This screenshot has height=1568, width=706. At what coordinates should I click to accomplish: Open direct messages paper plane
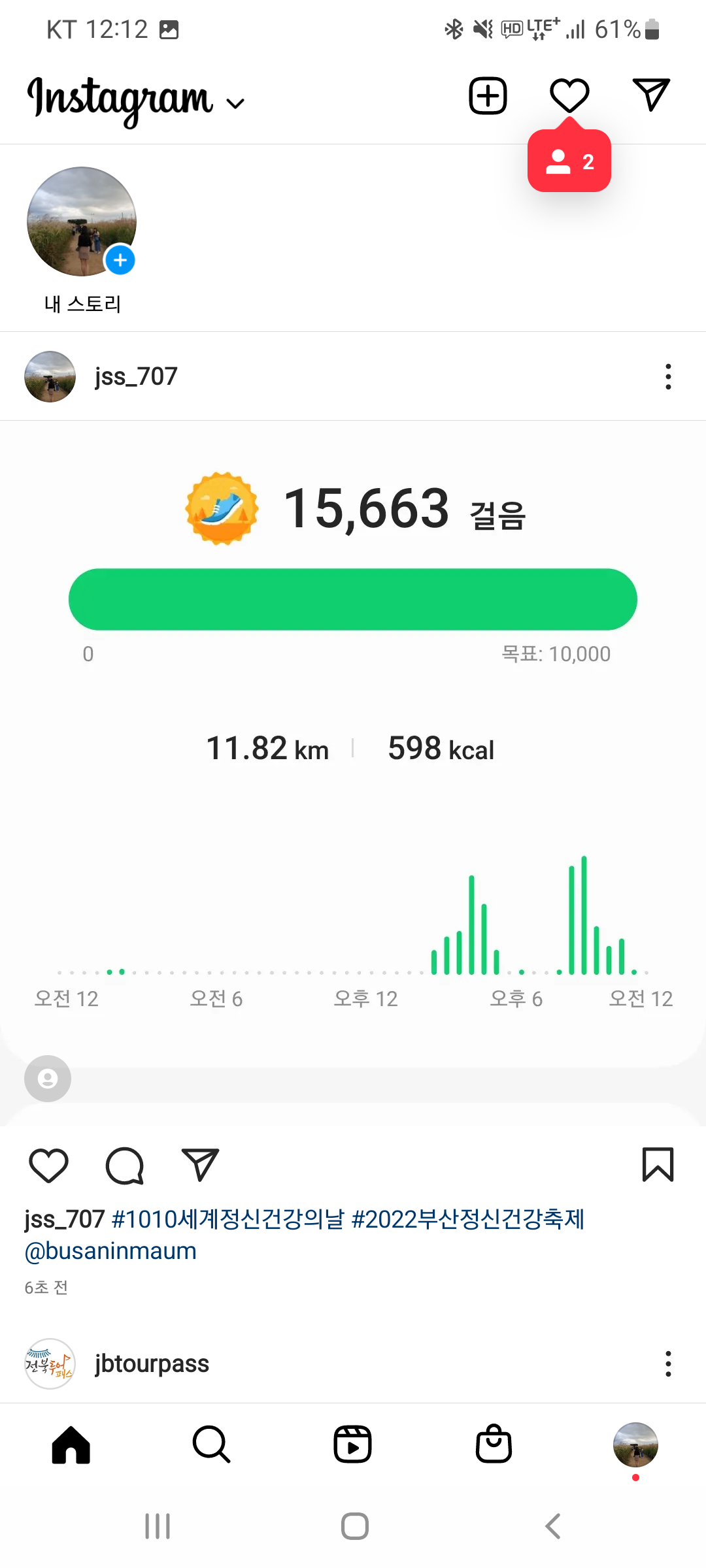point(651,95)
